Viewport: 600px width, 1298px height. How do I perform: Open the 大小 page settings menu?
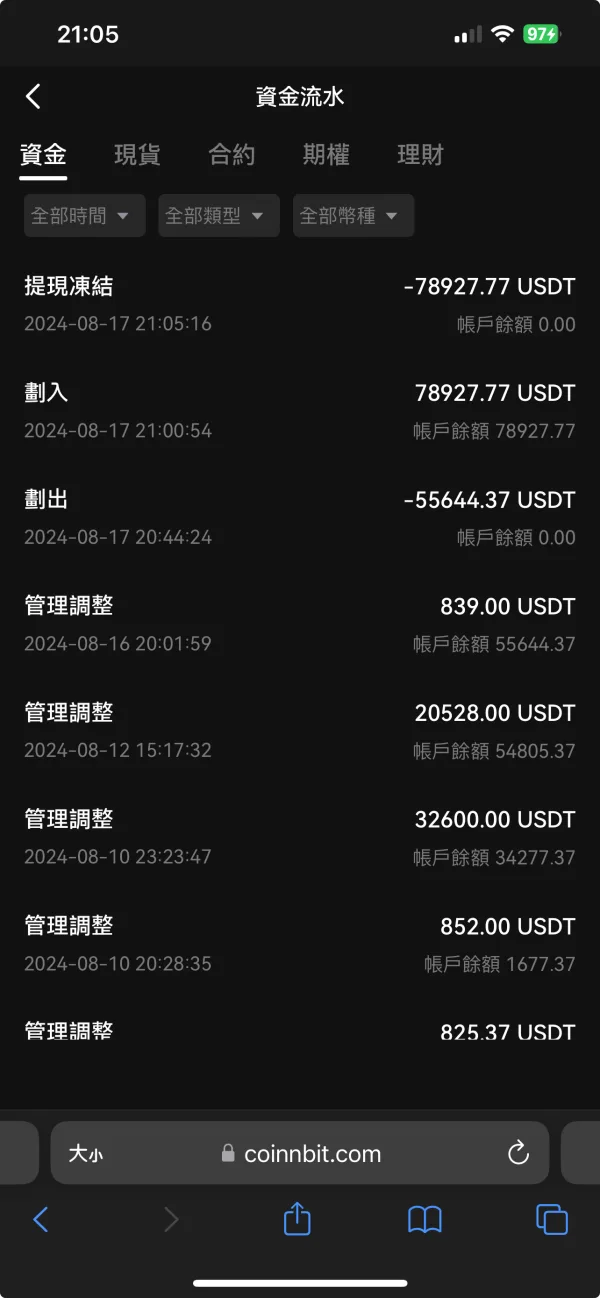tap(85, 1154)
